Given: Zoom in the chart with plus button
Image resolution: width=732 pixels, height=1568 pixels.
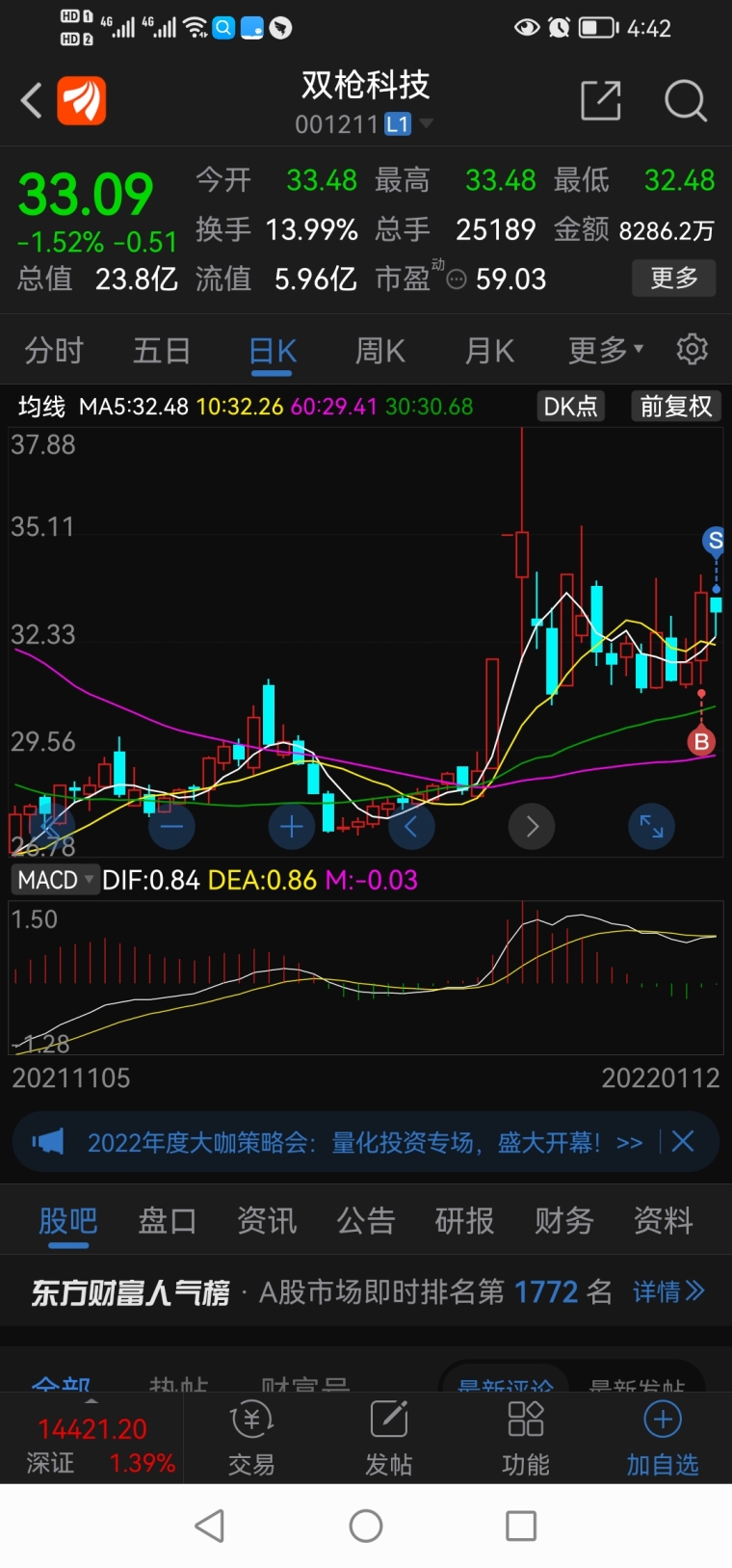Looking at the screenshot, I should pos(292,826).
